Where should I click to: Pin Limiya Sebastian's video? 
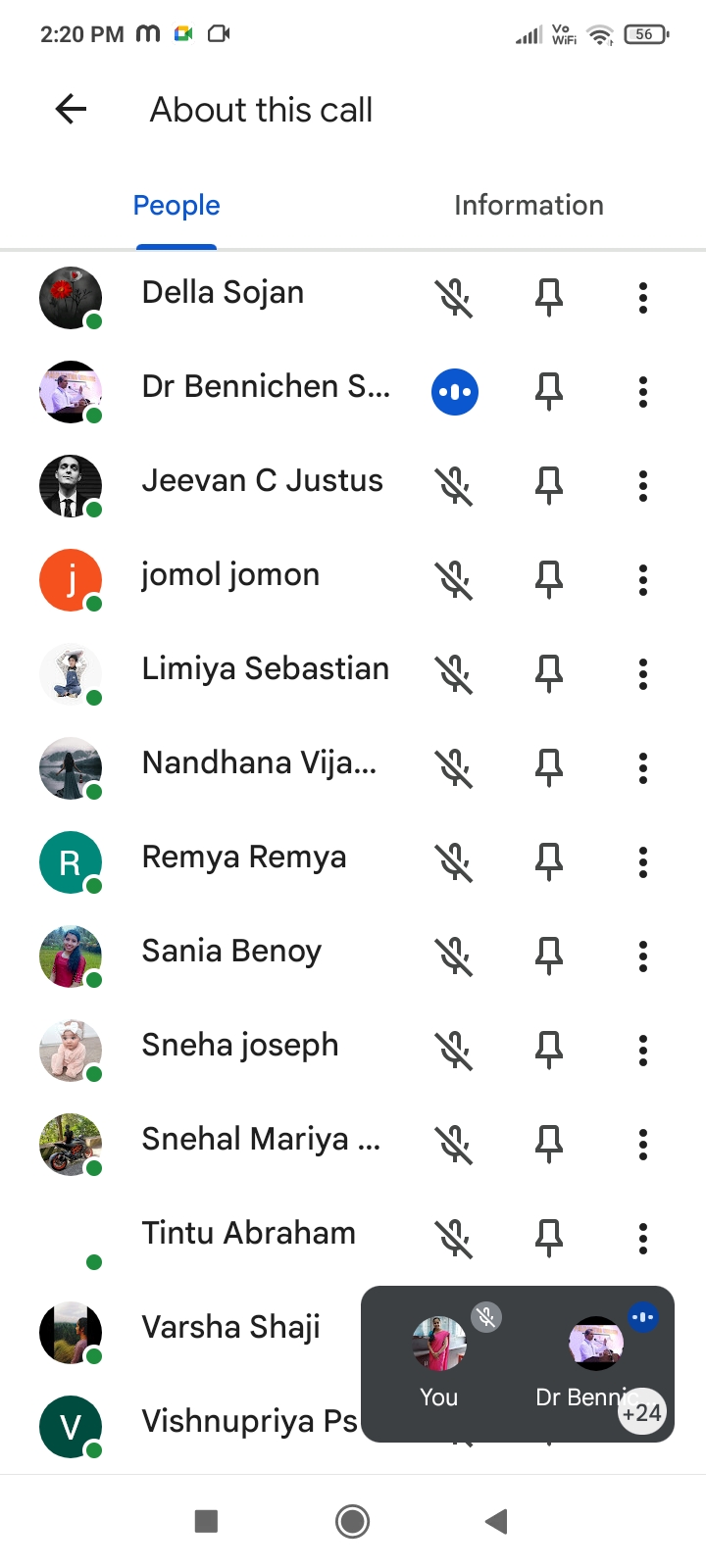point(548,674)
